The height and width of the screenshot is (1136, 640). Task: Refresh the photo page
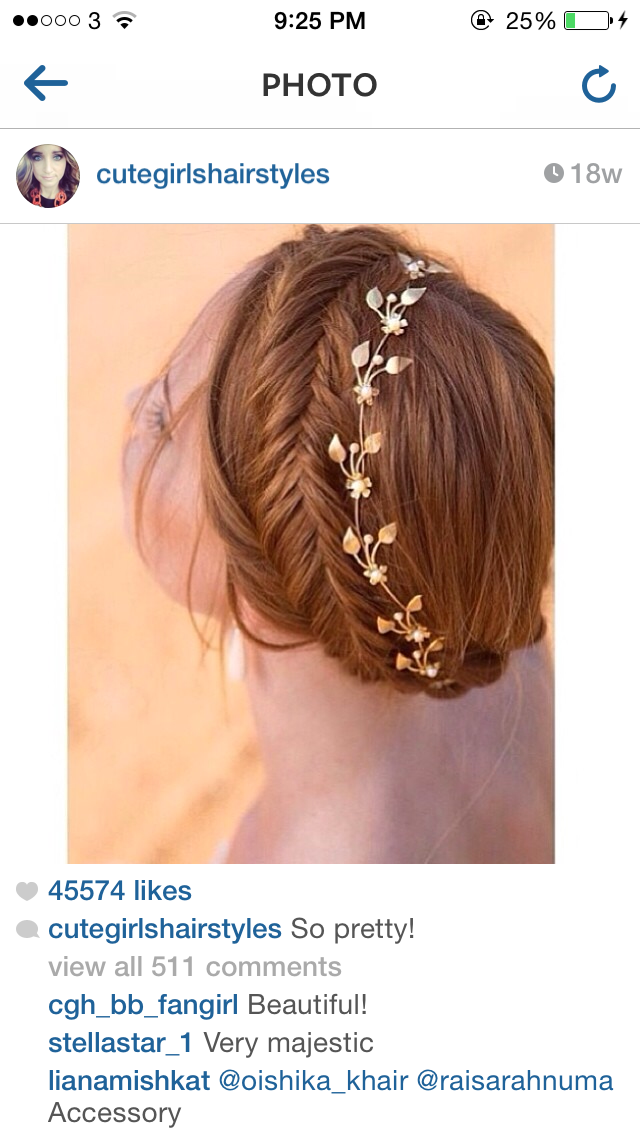pyautogui.click(x=599, y=85)
